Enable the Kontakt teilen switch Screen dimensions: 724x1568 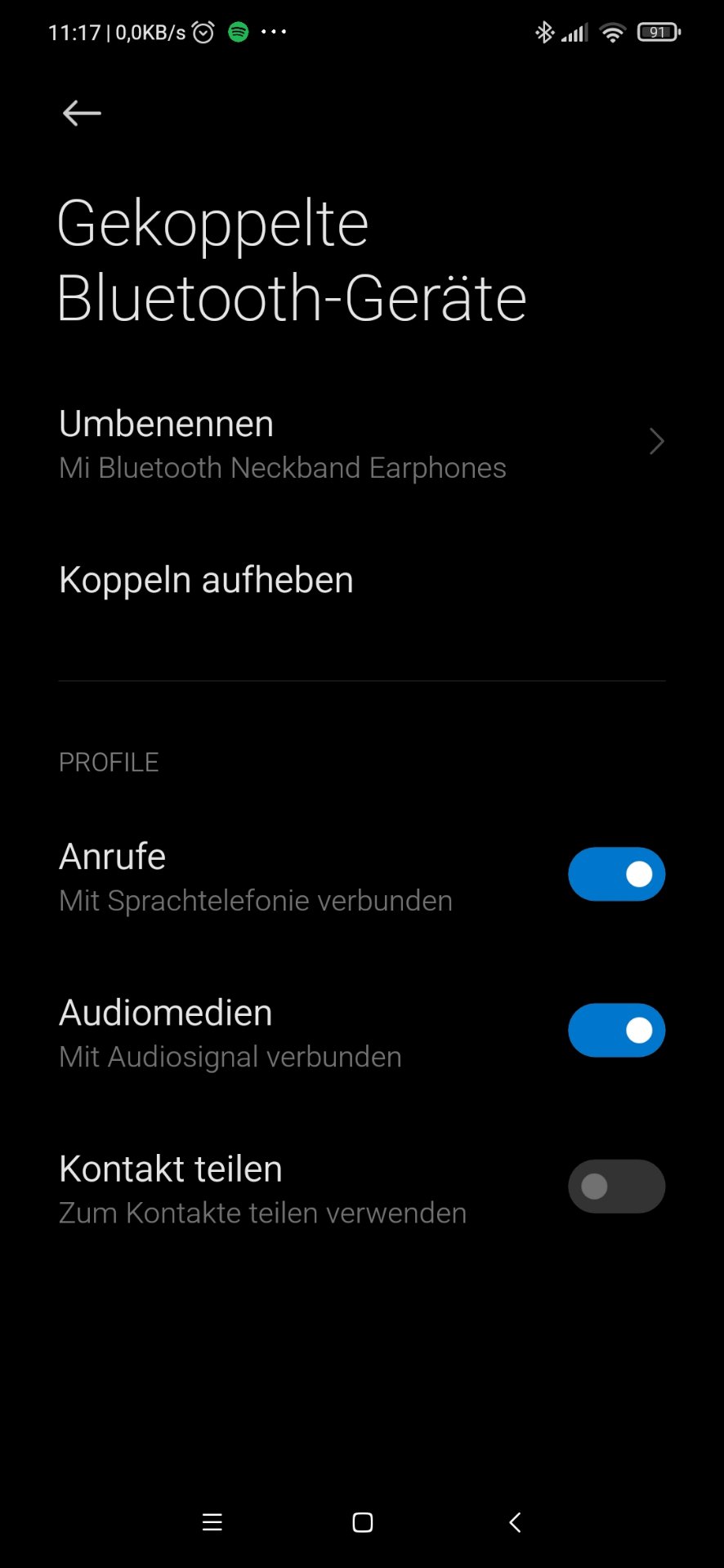(x=616, y=1186)
